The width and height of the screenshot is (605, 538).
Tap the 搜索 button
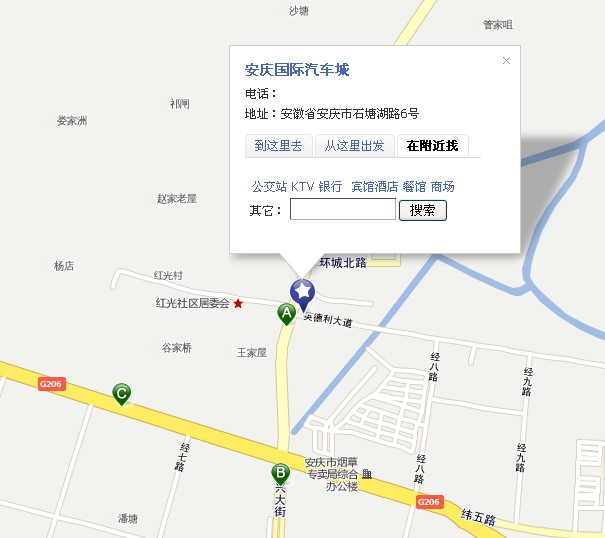(x=422, y=210)
